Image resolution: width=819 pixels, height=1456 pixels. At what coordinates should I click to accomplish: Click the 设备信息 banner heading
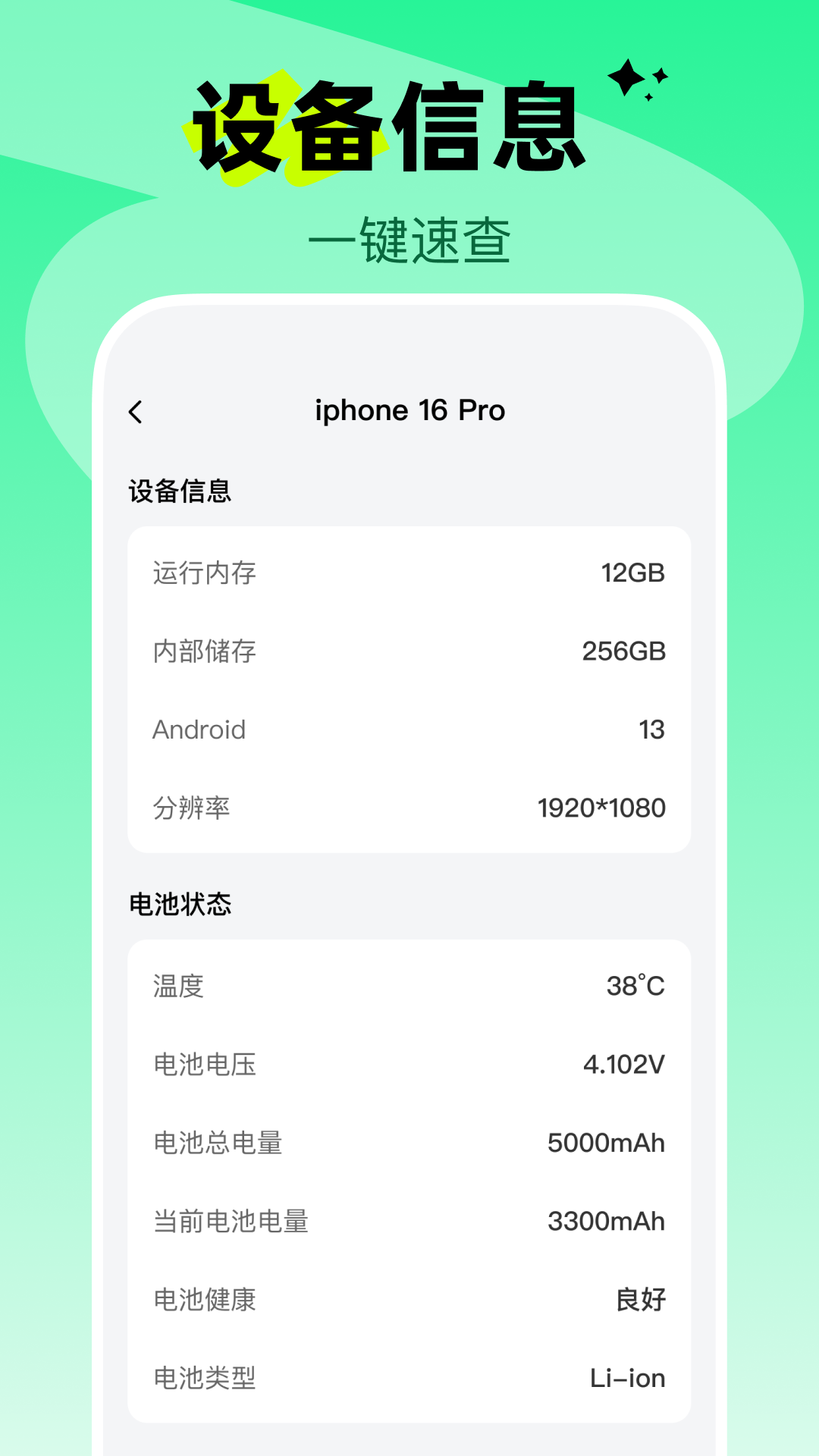(388, 125)
